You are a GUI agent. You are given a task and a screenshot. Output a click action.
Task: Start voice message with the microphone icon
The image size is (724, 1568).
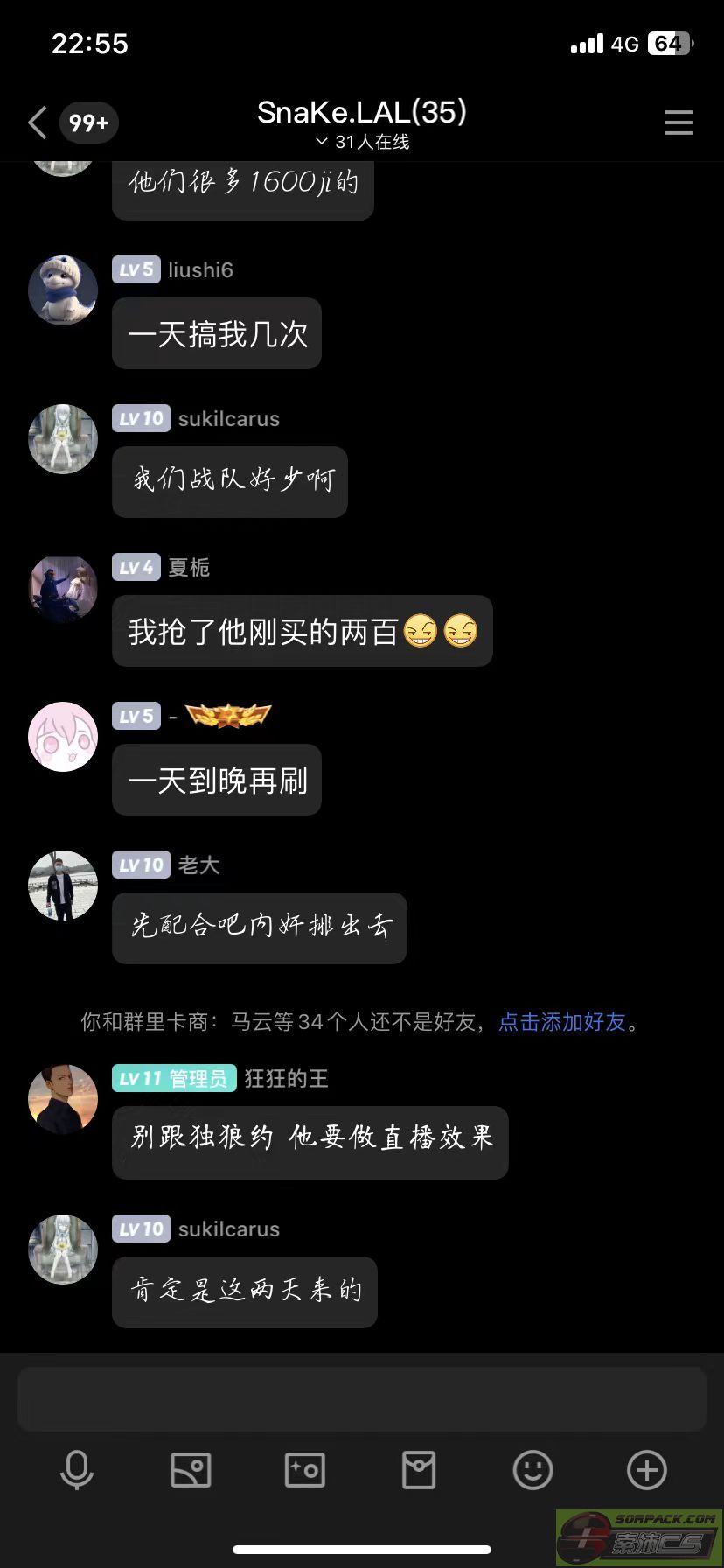point(77,1470)
